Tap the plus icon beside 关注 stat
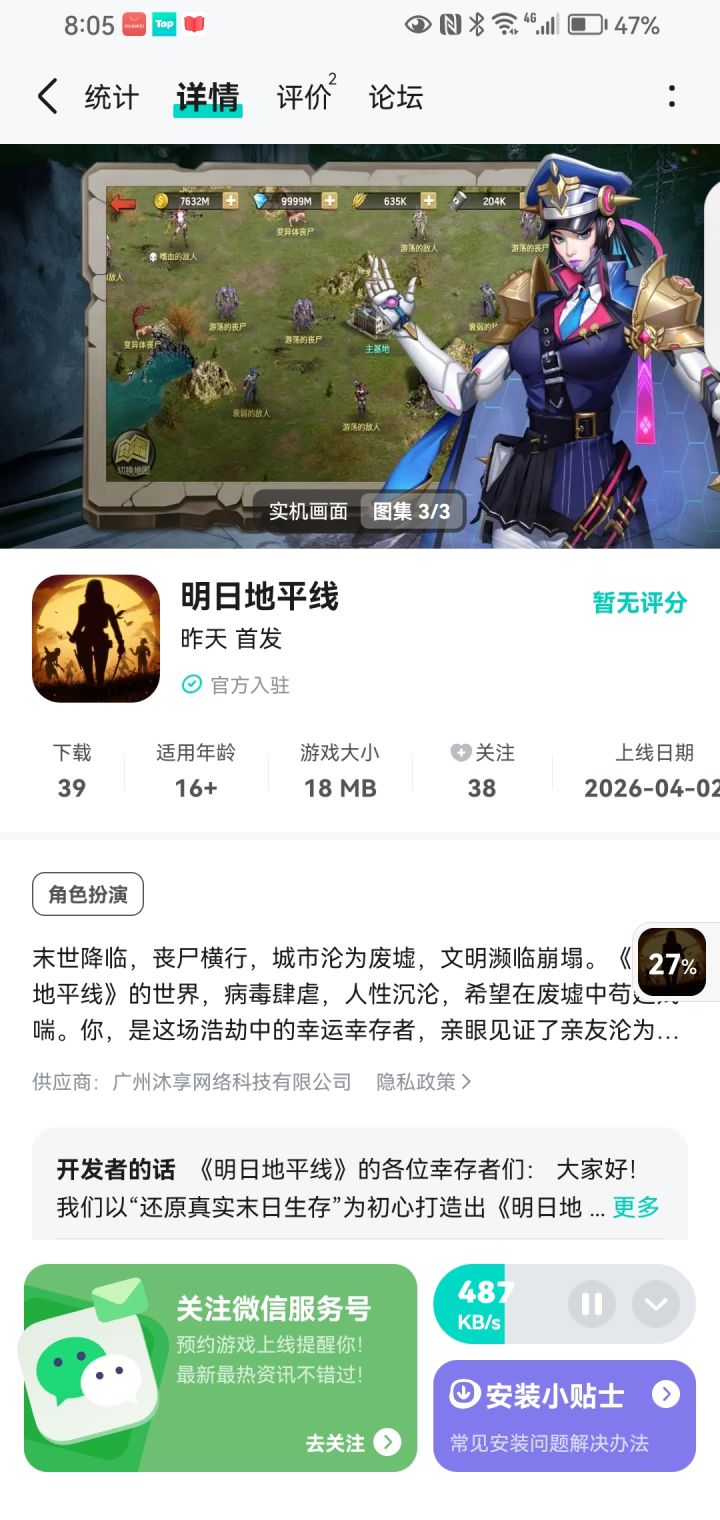The width and height of the screenshot is (720, 1520). (x=461, y=753)
